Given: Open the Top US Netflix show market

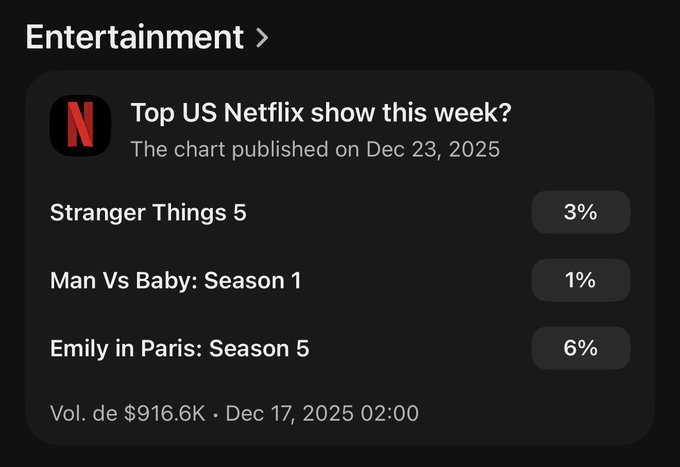Looking at the screenshot, I should [x=320, y=113].
